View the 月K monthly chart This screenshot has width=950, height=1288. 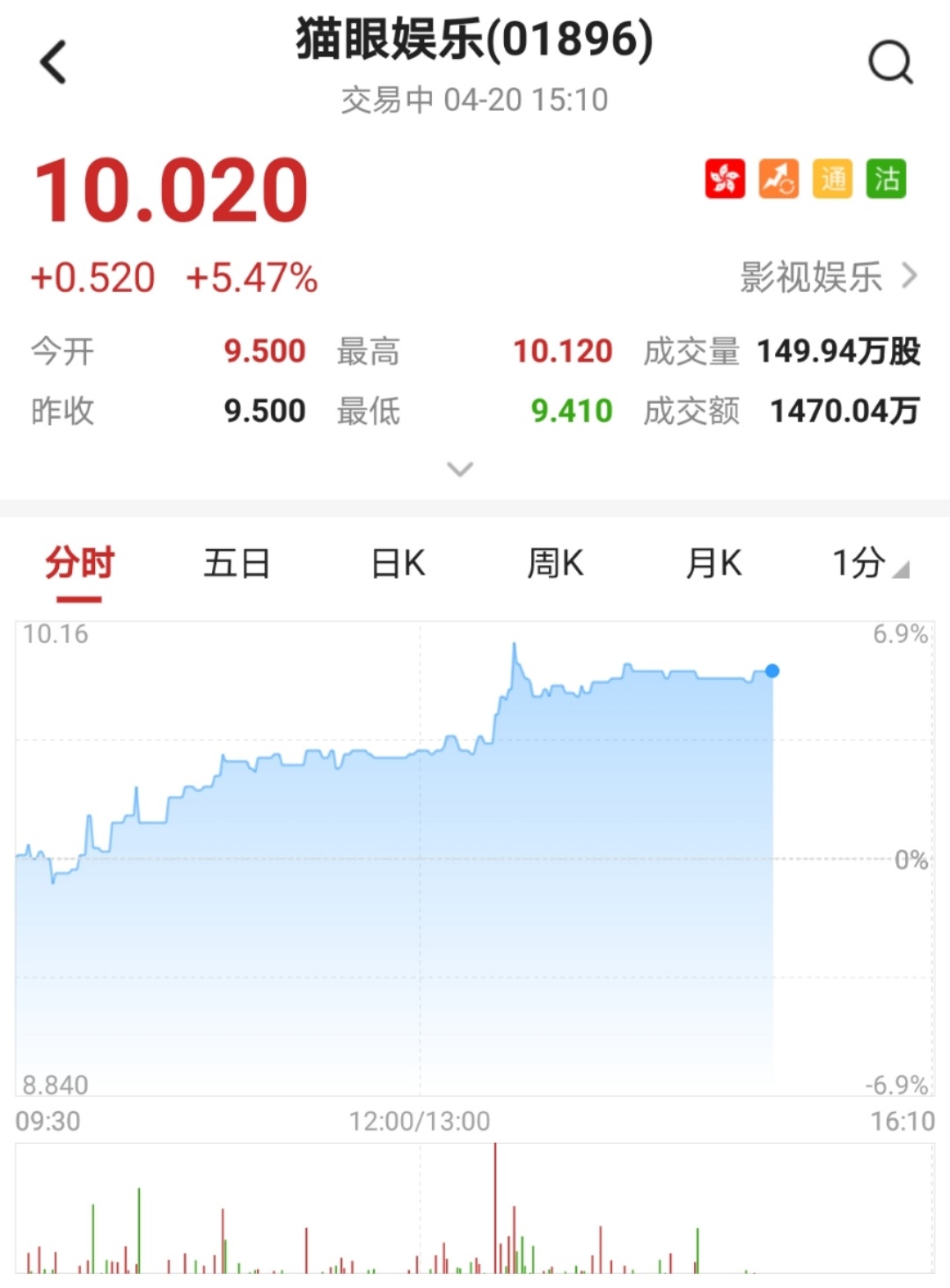click(713, 563)
